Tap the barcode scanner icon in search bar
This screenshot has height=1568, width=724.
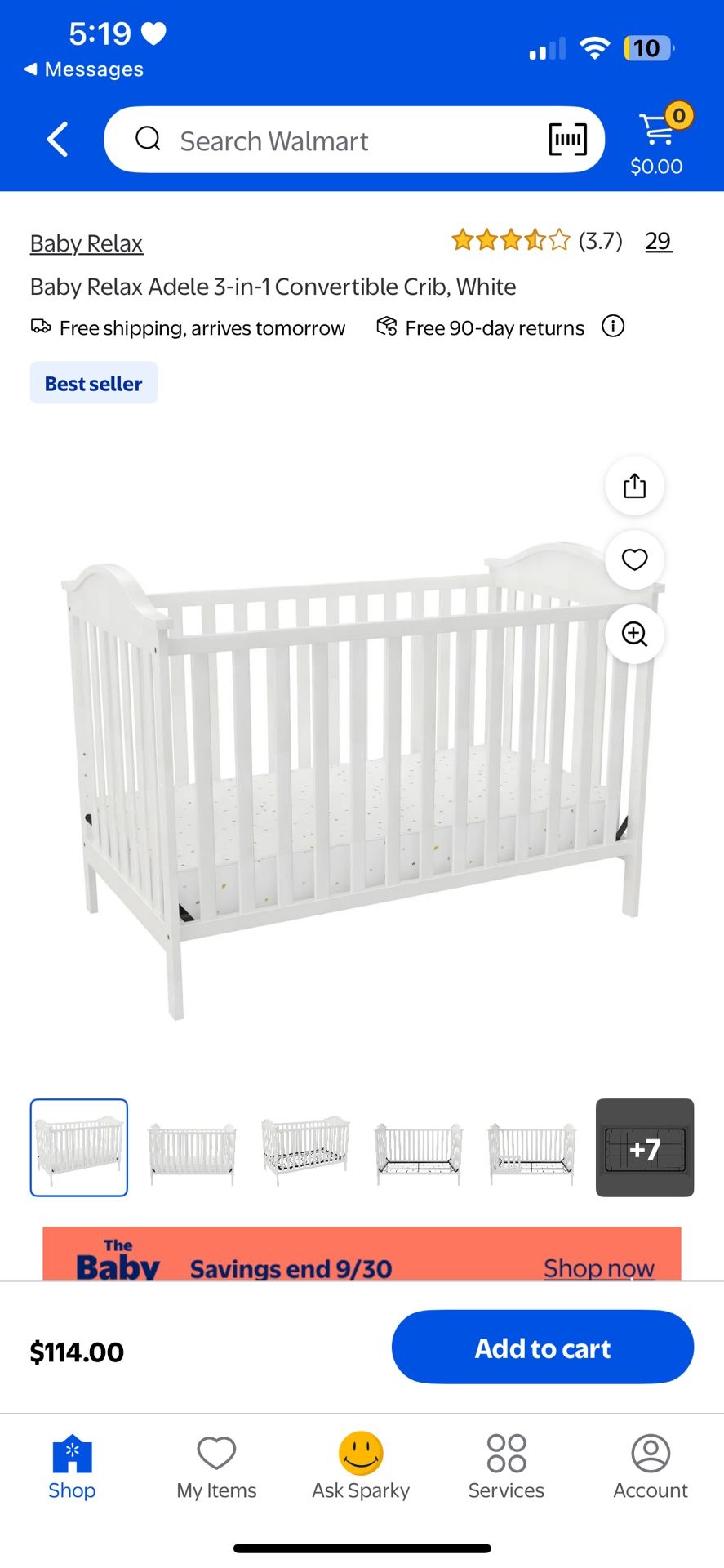(x=568, y=140)
